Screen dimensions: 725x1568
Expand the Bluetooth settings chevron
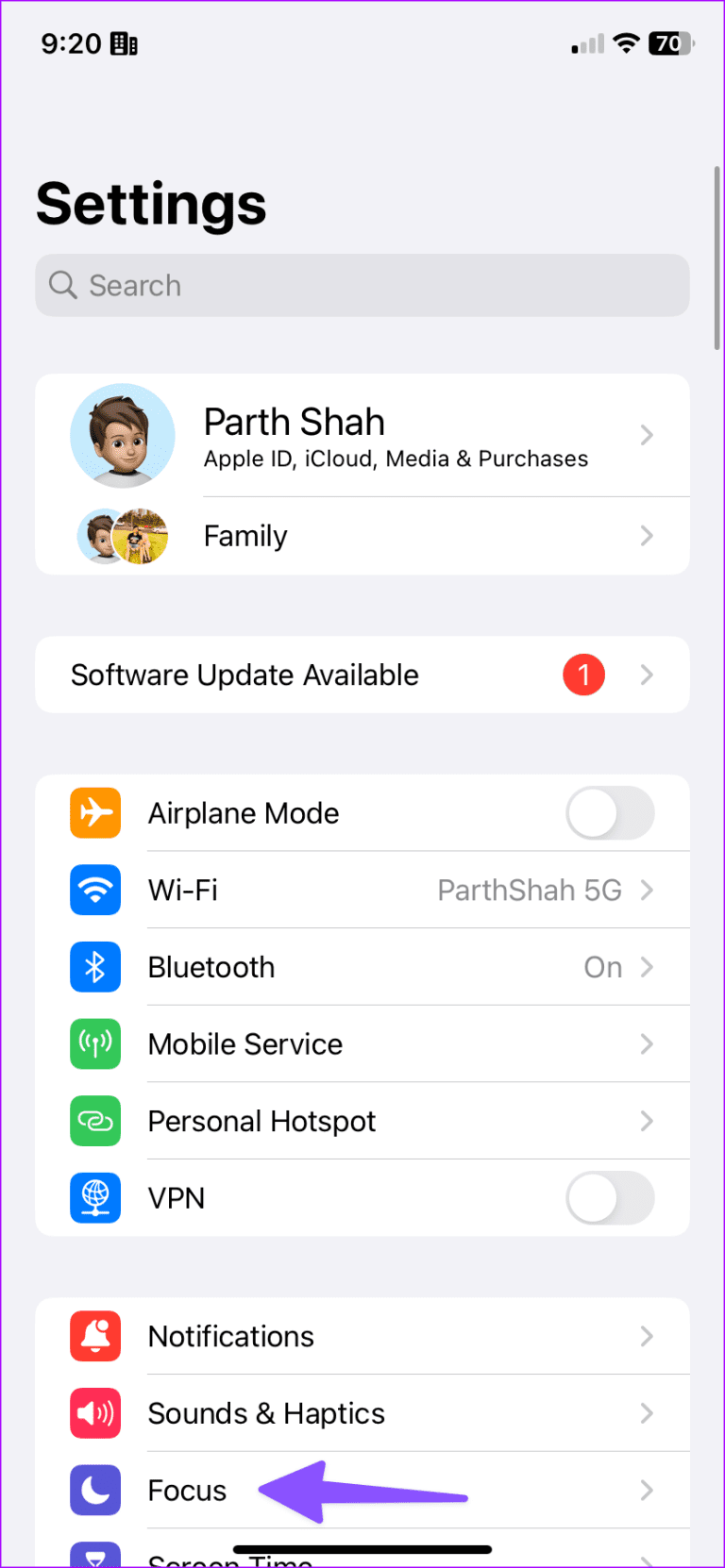click(x=647, y=967)
